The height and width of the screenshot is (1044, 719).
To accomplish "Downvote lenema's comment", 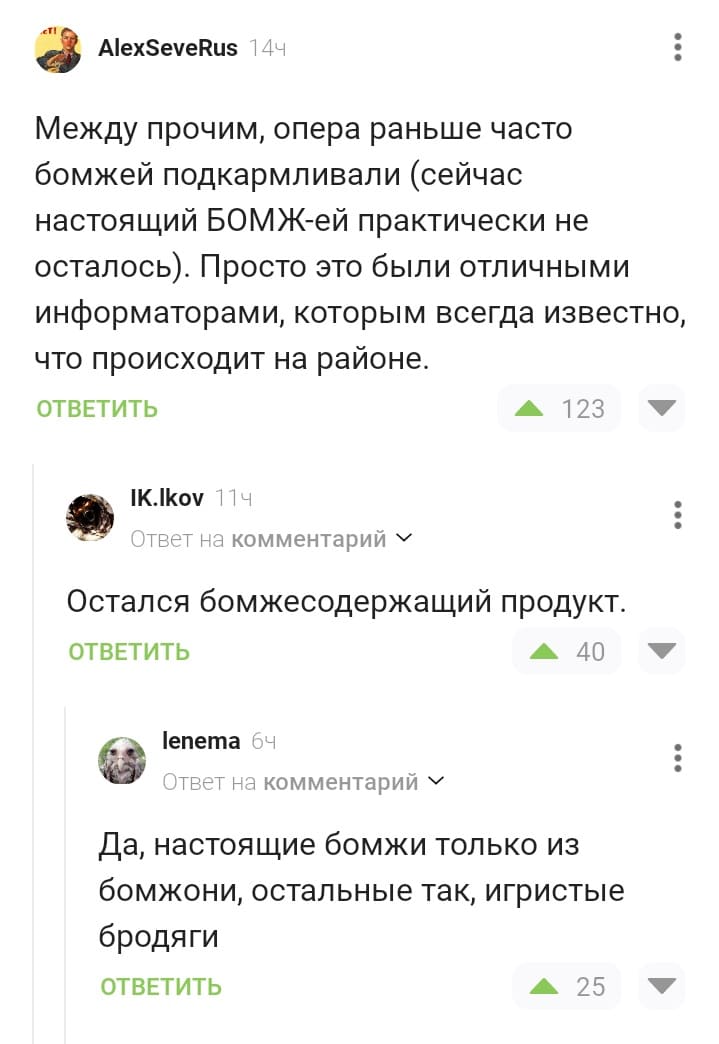I will coord(661,986).
